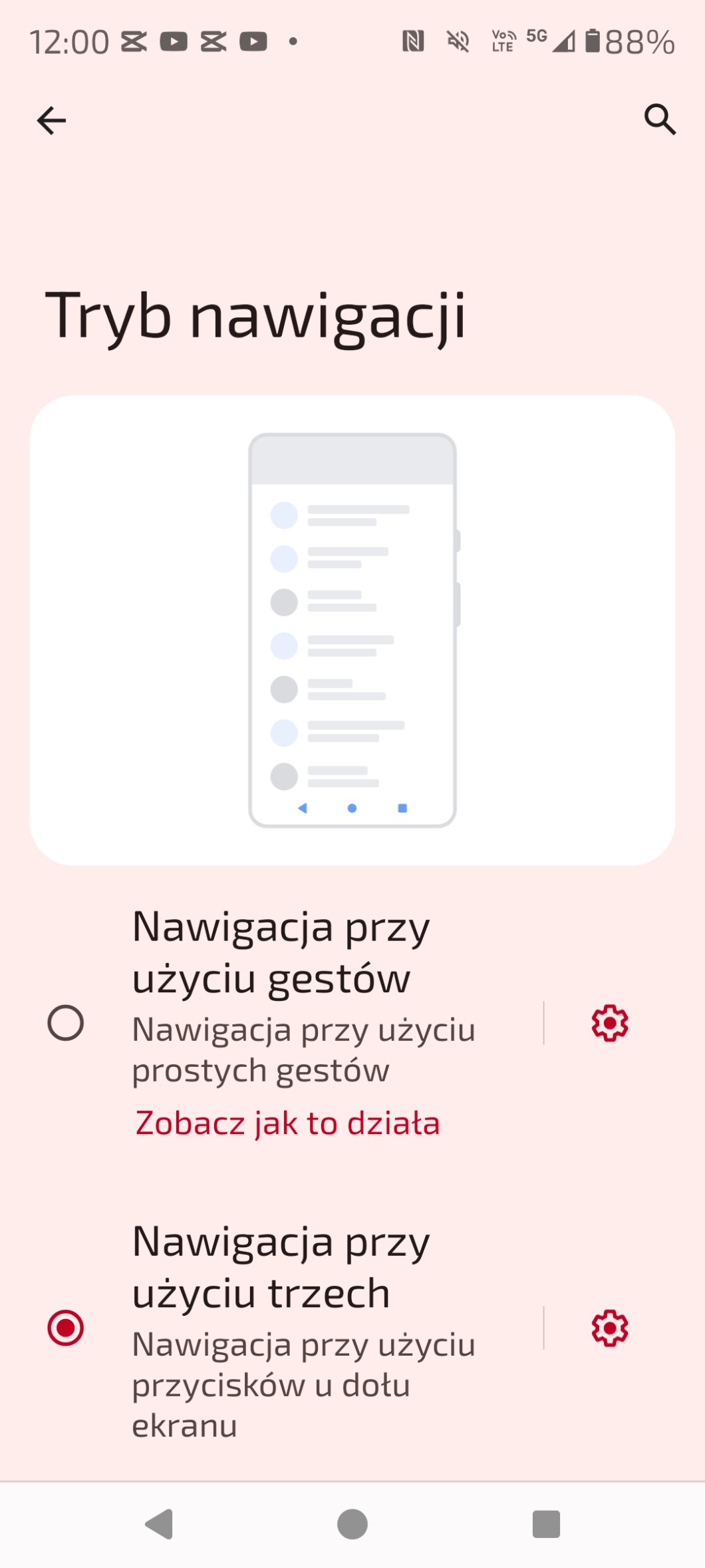705x1568 pixels.
Task: Select Nawigacja przy użyciu gestów
Action: (x=66, y=1022)
